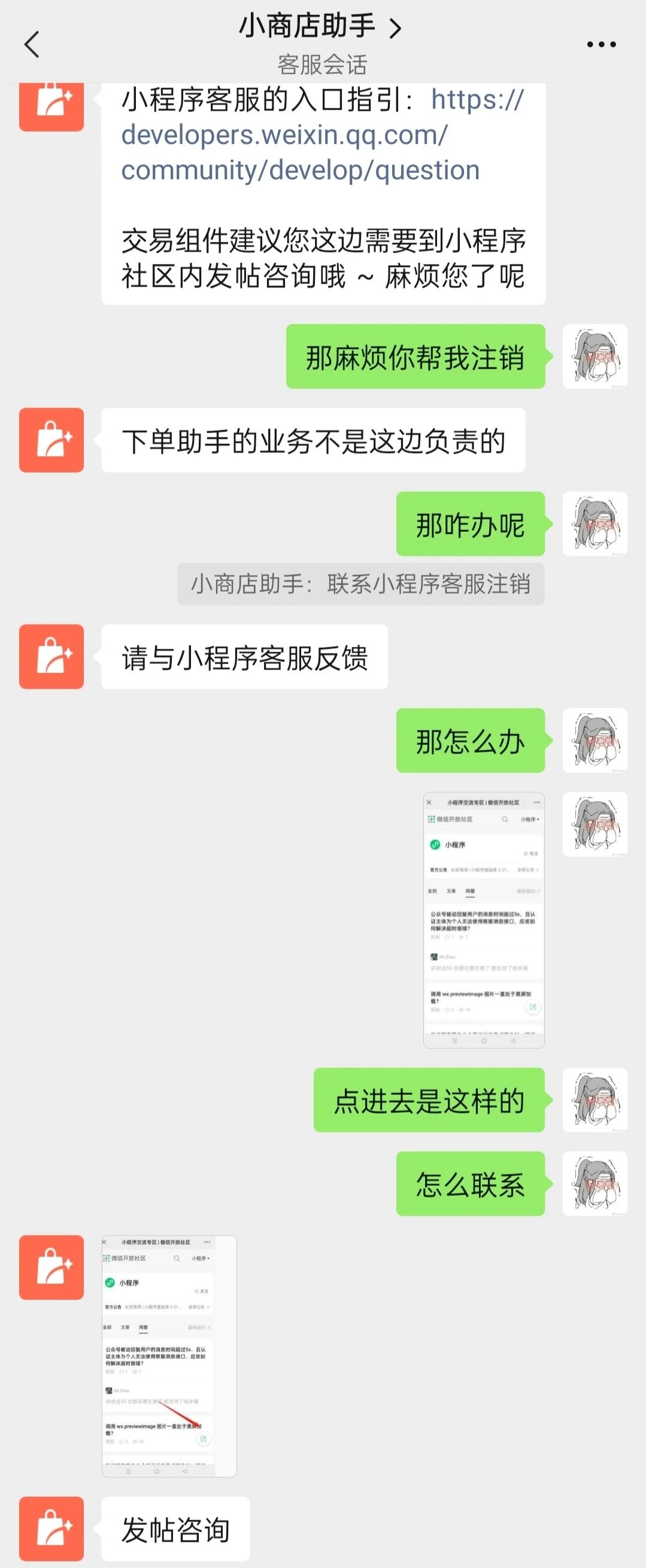The image size is (646, 1568).
Task: Open the three-dot overflow menu
Action: coord(601,44)
